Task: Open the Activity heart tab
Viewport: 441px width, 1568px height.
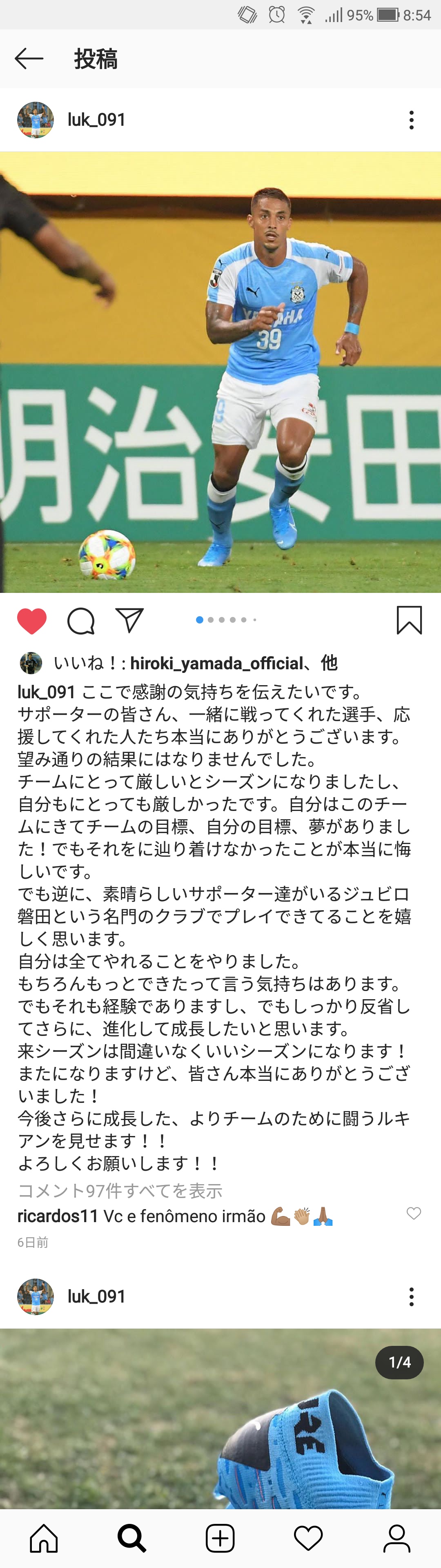Action: point(308,1539)
